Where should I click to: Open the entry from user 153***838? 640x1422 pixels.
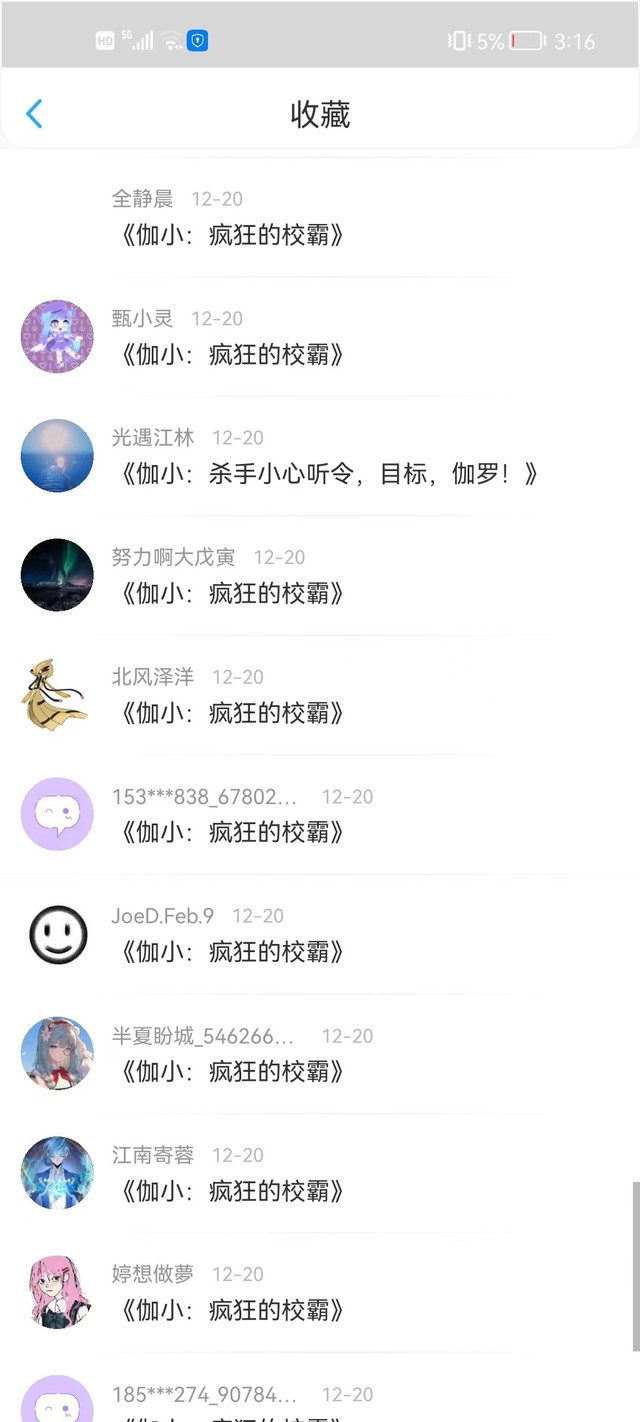click(232, 831)
